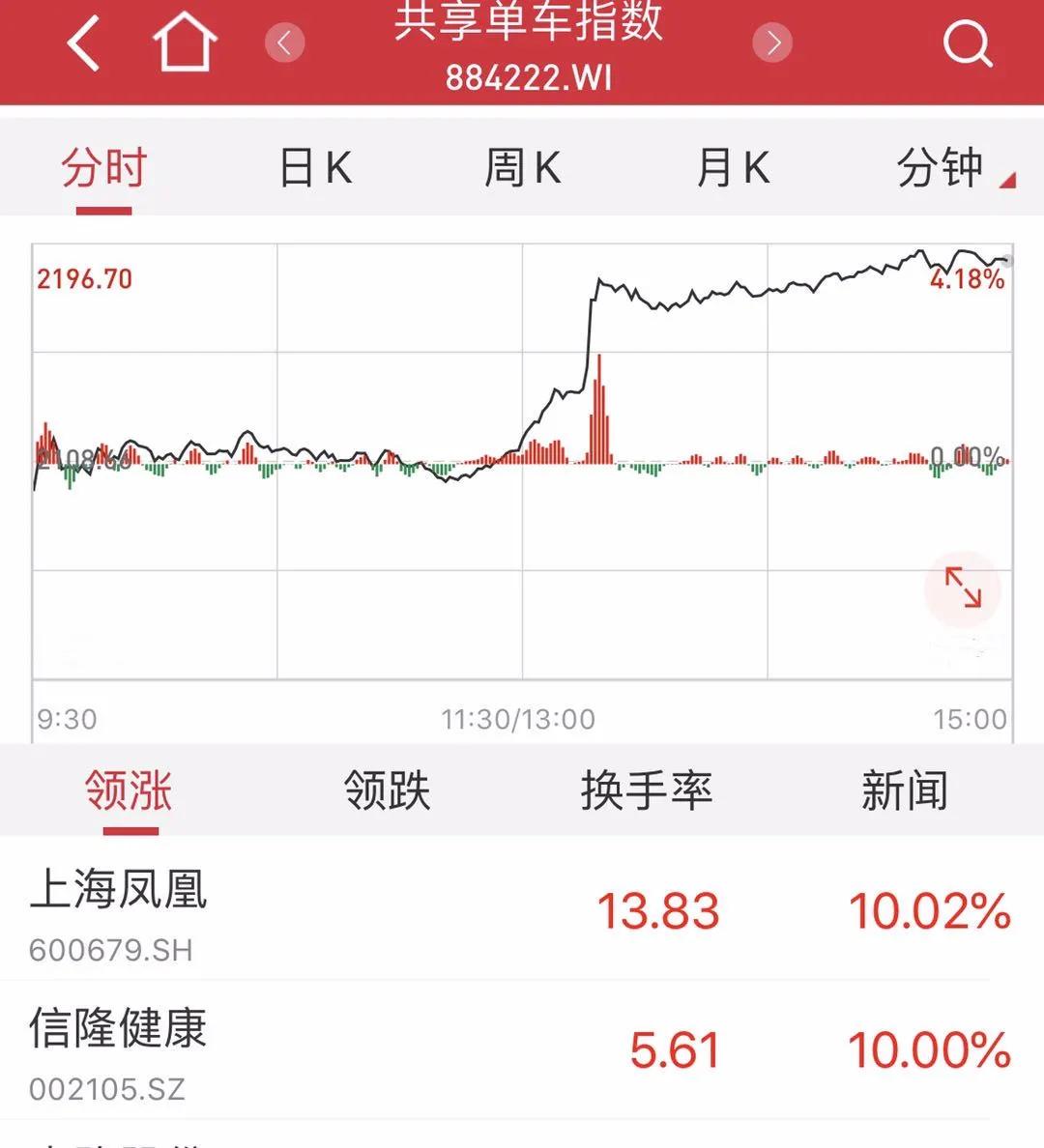Enable the 新闻 news view
Image resolution: width=1044 pixels, height=1148 pixels.
pyautogui.click(x=906, y=789)
